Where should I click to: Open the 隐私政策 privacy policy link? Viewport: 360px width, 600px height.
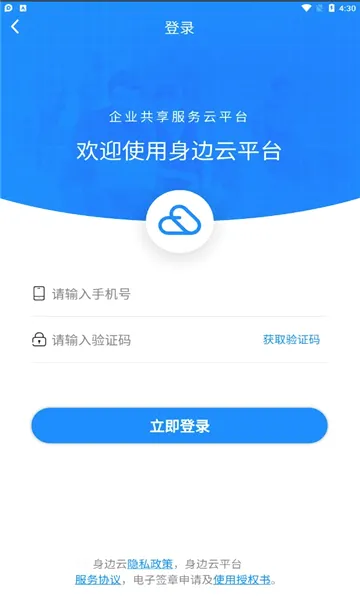pyautogui.click(x=150, y=564)
